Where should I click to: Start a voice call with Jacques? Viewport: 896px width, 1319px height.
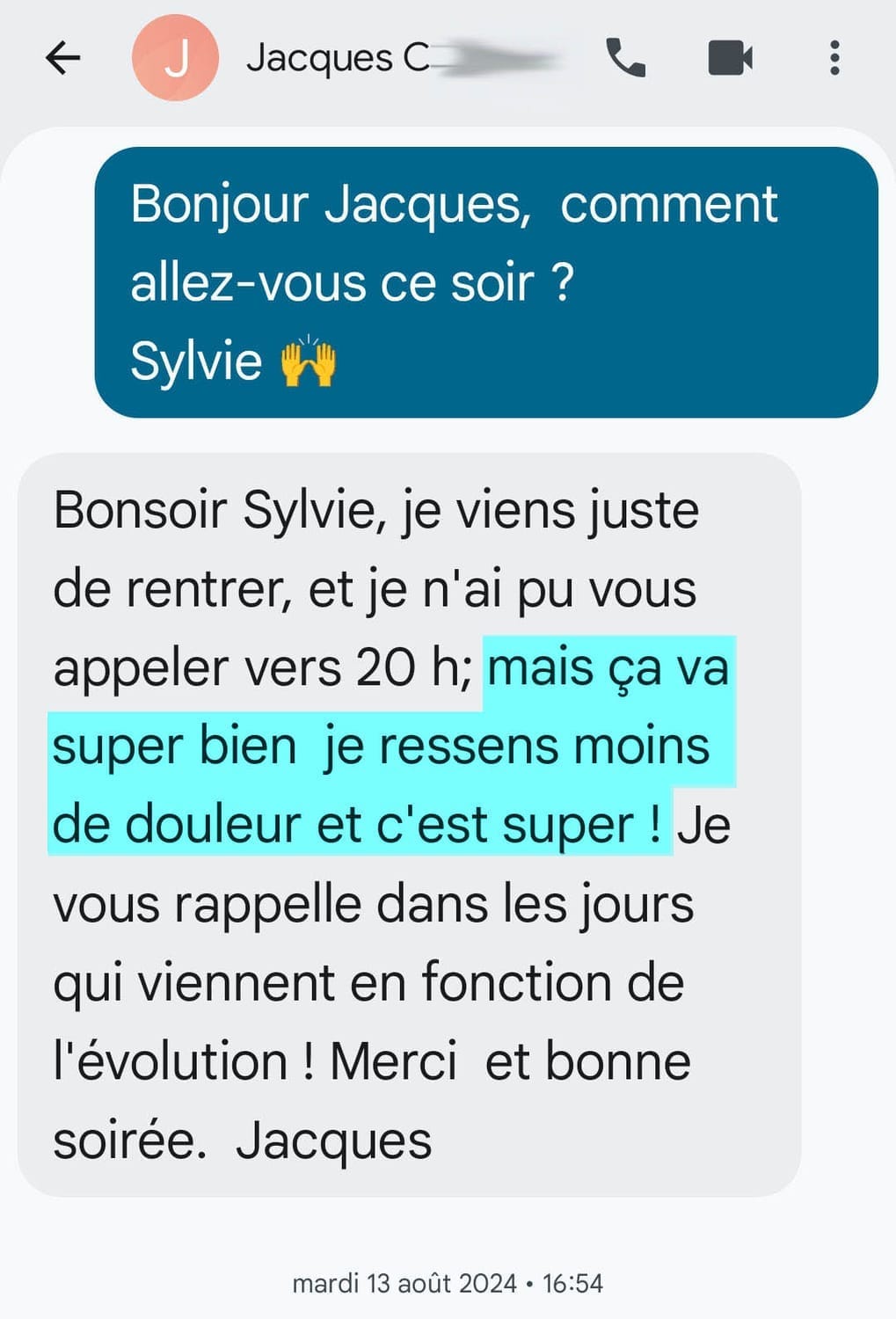click(626, 58)
